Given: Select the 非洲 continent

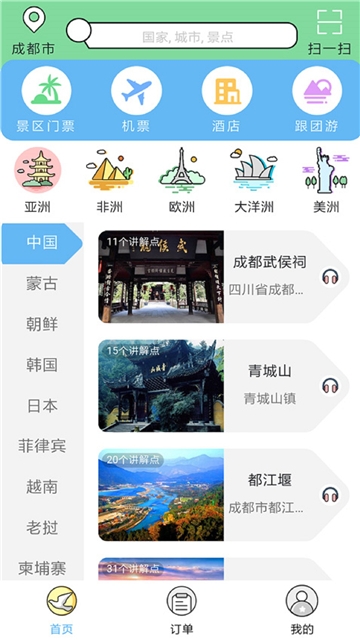Looking at the screenshot, I should tap(109, 181).
